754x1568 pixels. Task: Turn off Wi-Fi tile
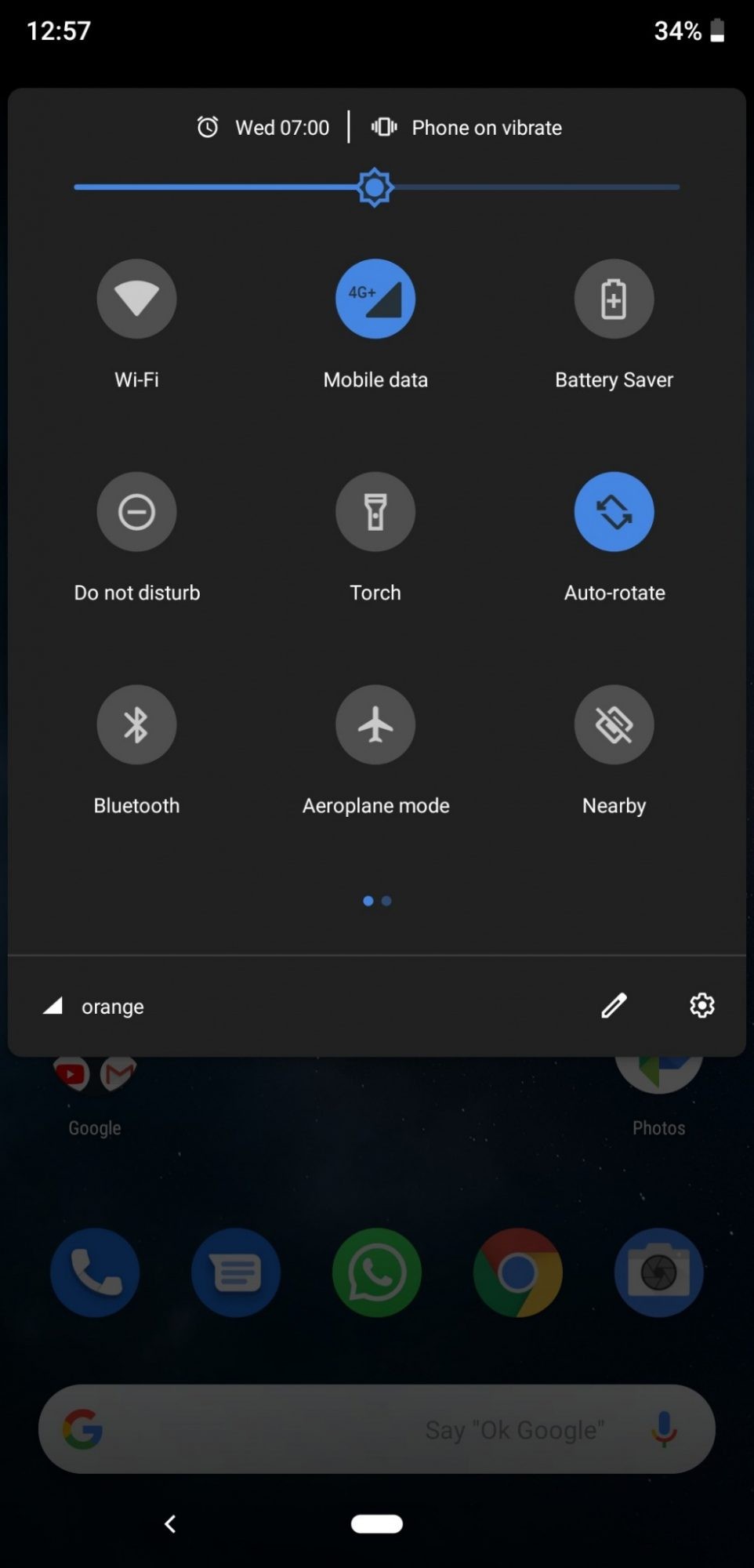136,299
